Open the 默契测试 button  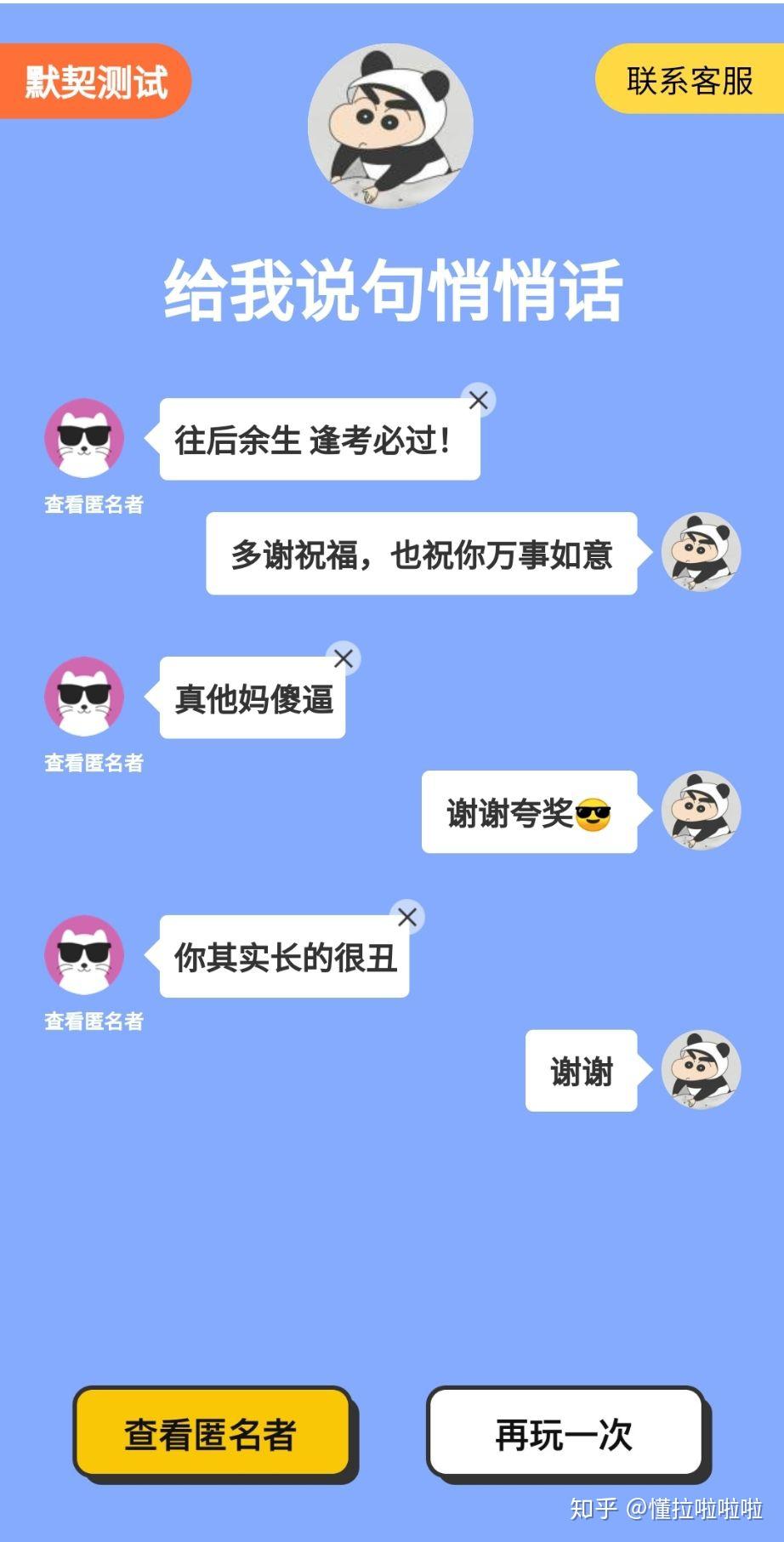[95, 82]
